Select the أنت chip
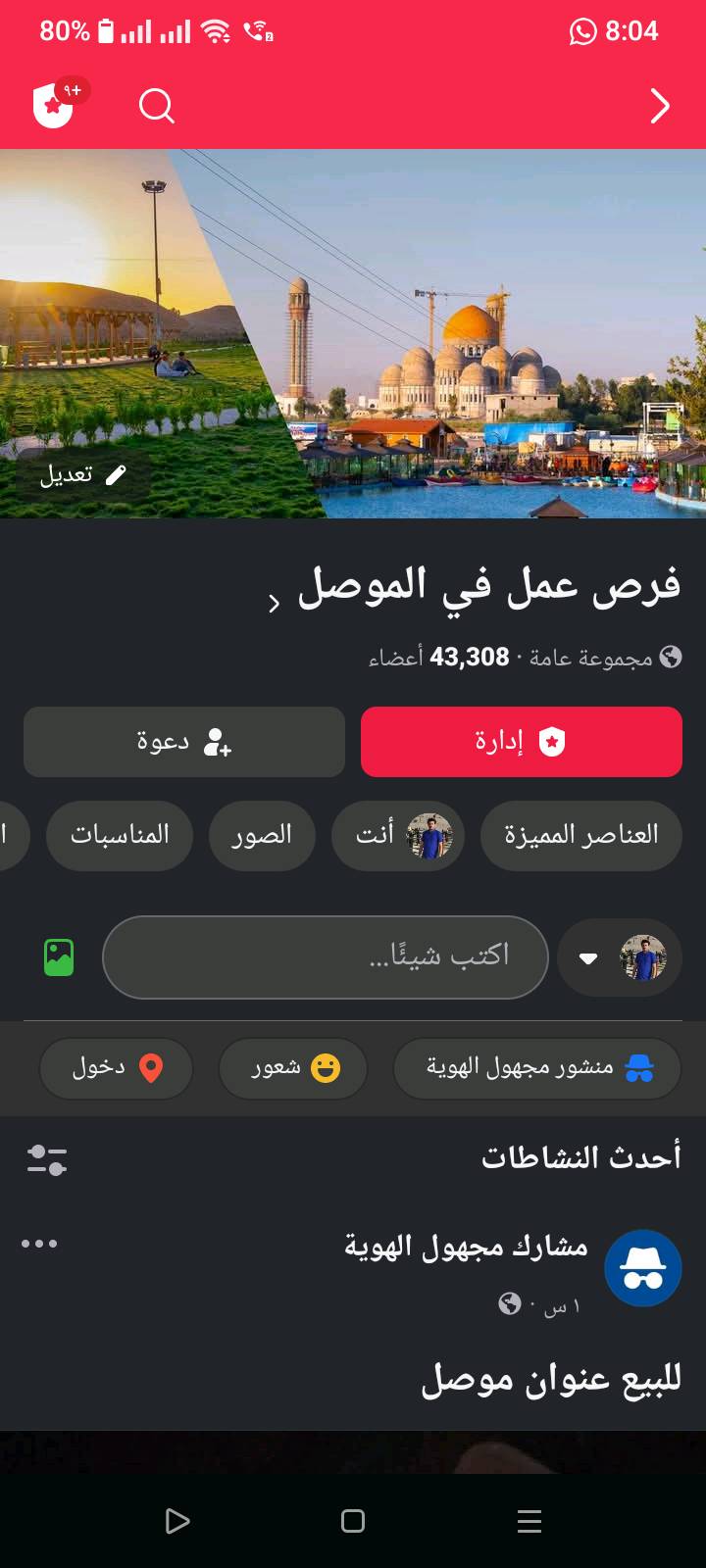The width and height of the screenshot is (706, 1568). tap(398, 836)
